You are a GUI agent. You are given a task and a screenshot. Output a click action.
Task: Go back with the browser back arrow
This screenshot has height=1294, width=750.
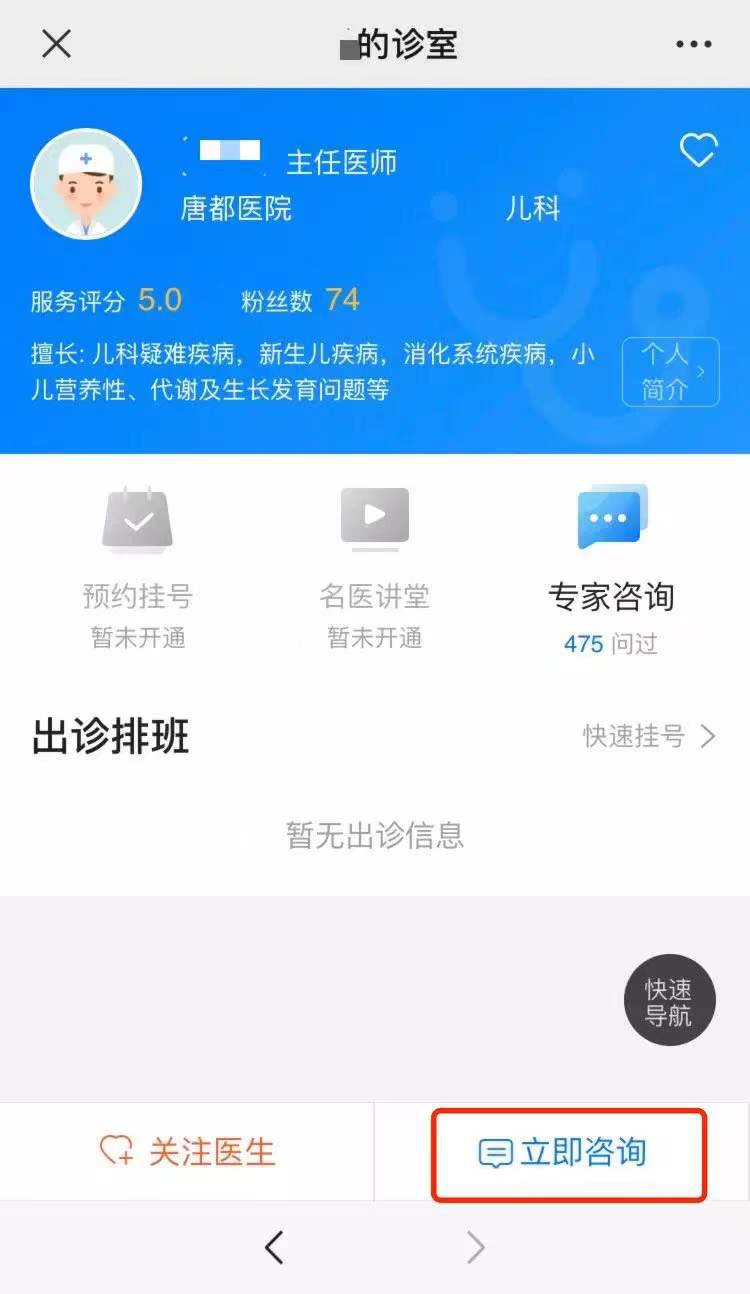[274, 1247]
